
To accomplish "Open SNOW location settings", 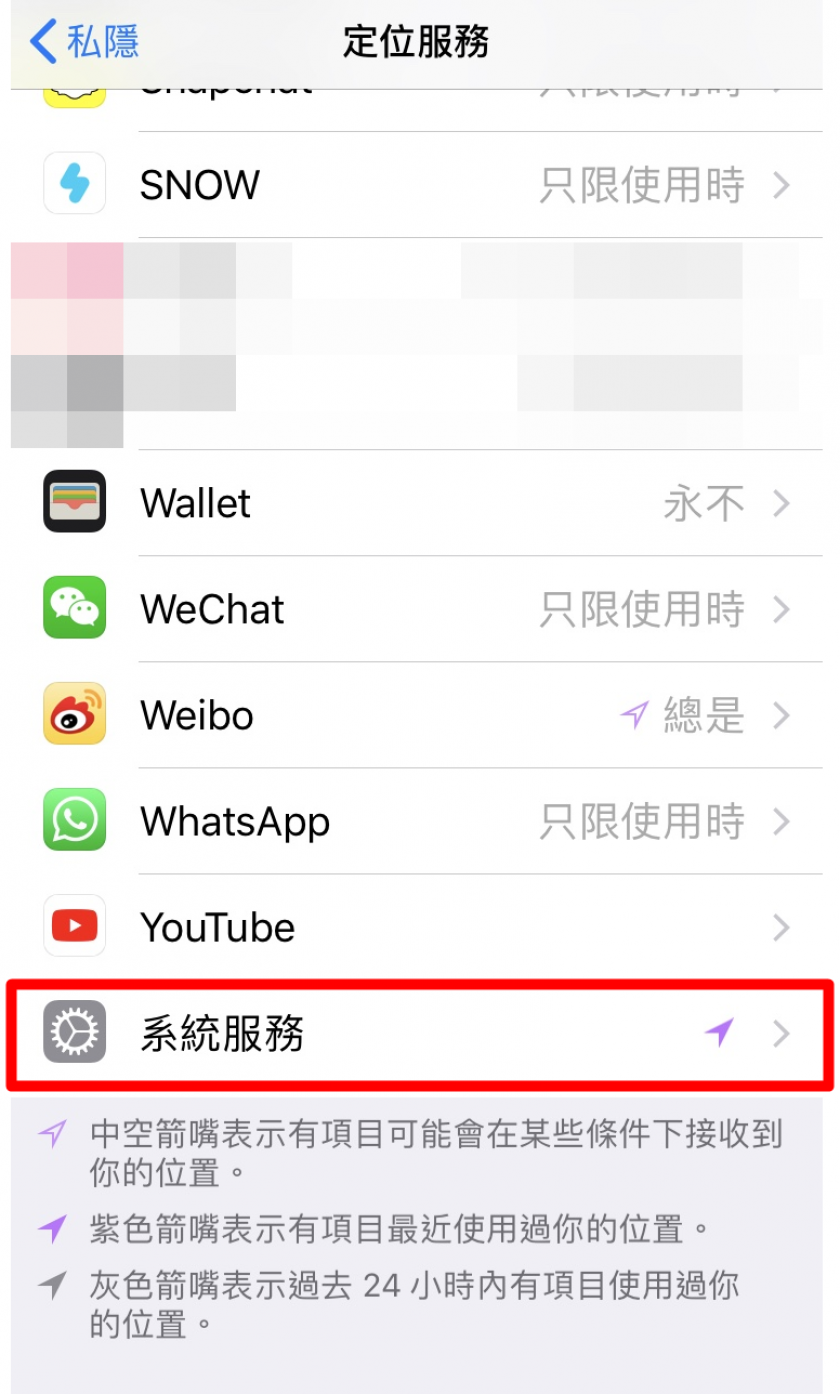I will [x=420, y=185].
